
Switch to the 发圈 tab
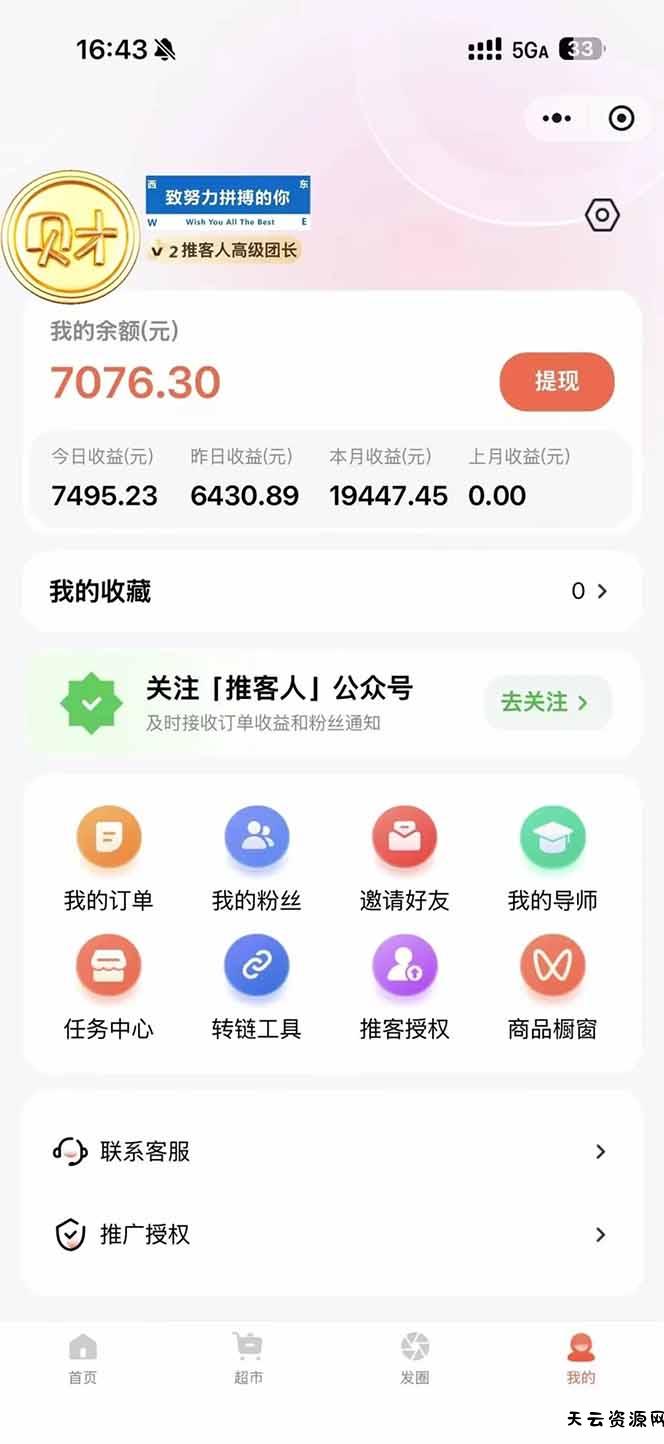click(x=414, y=1359)
